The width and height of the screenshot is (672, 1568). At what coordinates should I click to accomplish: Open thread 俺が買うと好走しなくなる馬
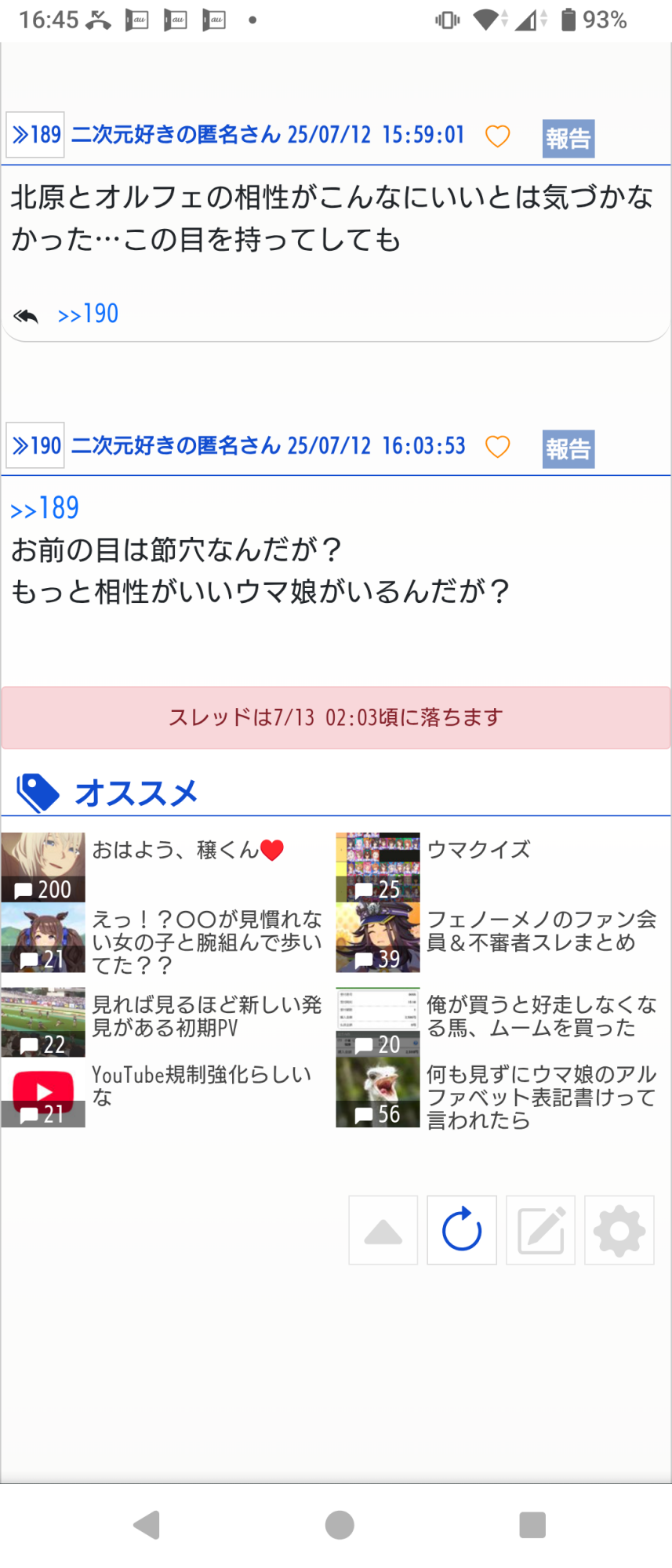coord(541,1016)
